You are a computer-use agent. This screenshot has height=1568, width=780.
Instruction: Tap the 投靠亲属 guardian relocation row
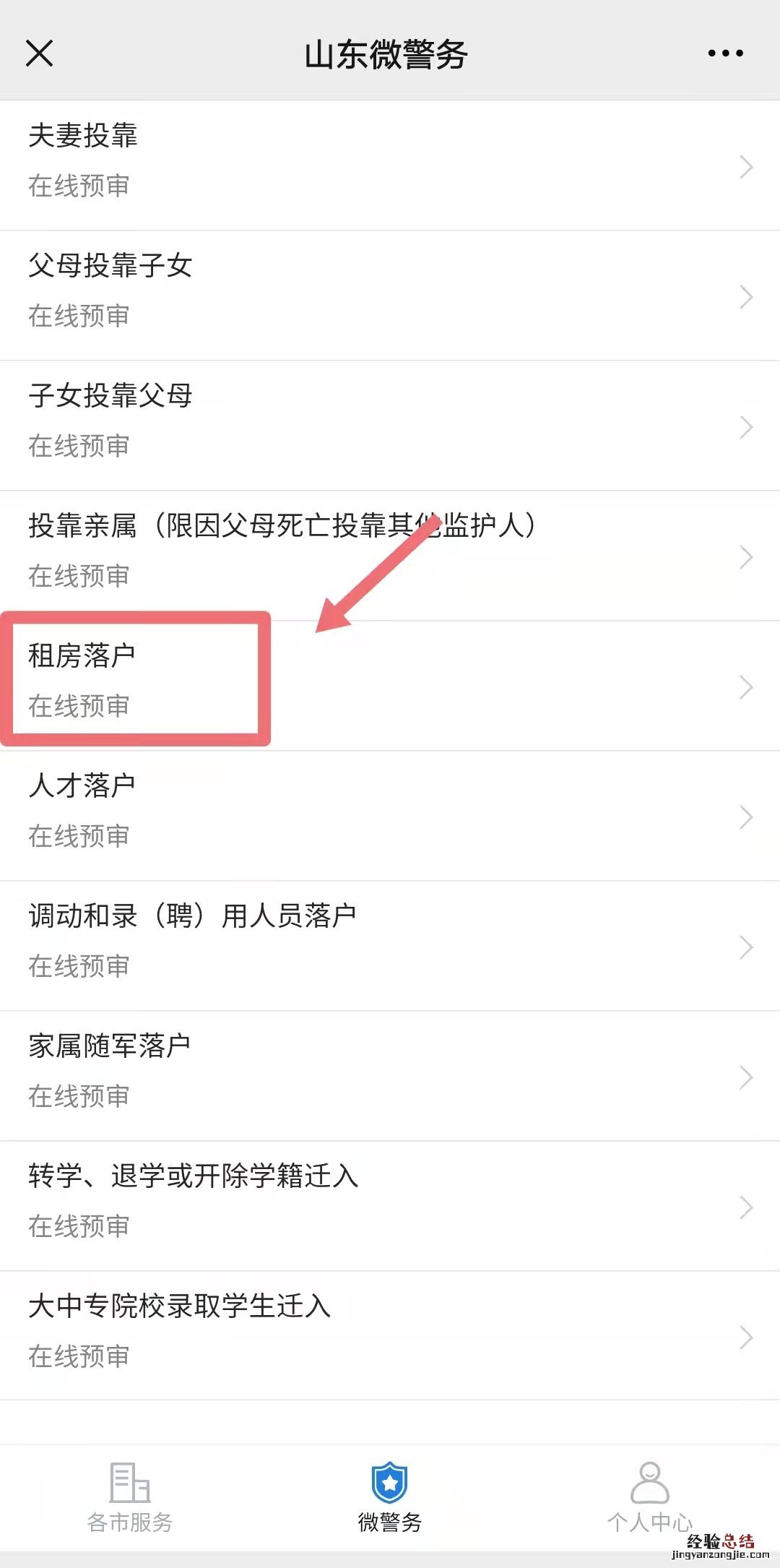pos(390,556)
